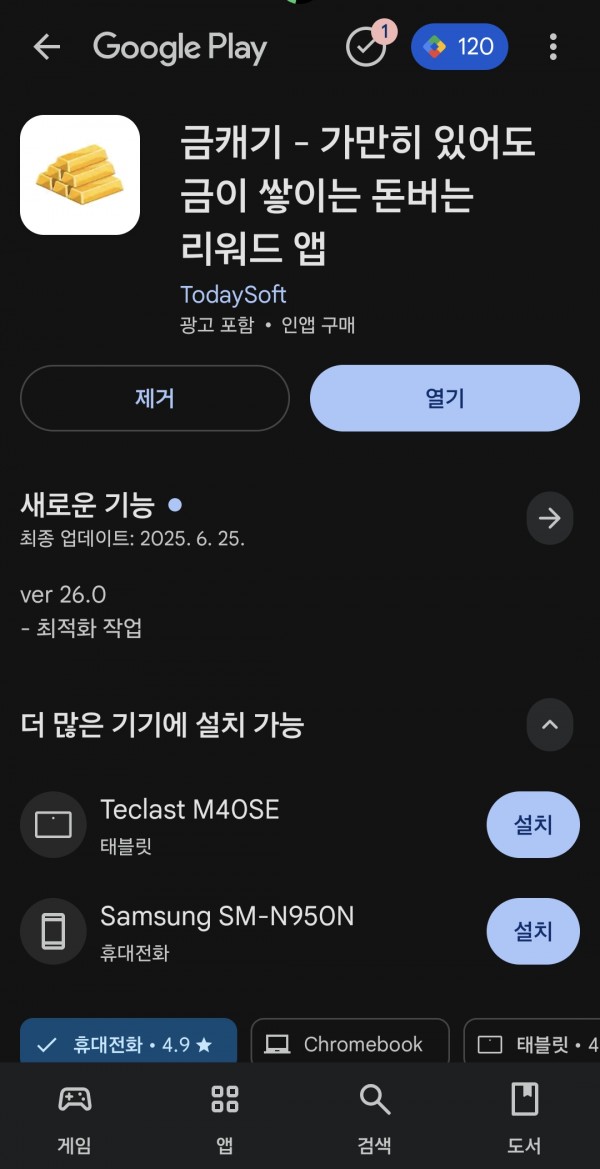This screenshot has height=1169, width=600.
Task: Collapse the 더 많은 기기에 설치 가능 section
Action: coord(549,724)
